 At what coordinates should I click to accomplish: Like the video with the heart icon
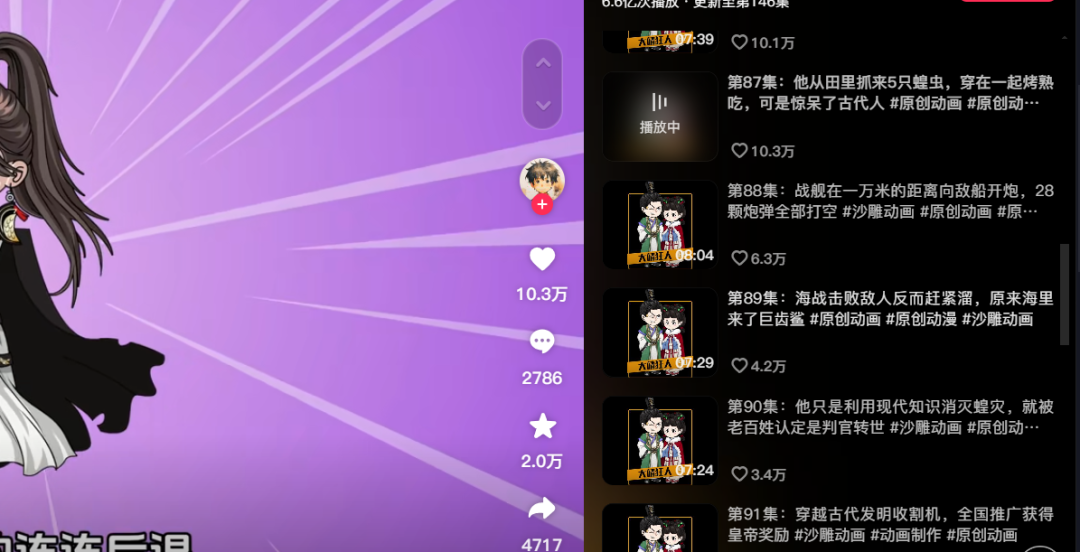coord(542,259)
